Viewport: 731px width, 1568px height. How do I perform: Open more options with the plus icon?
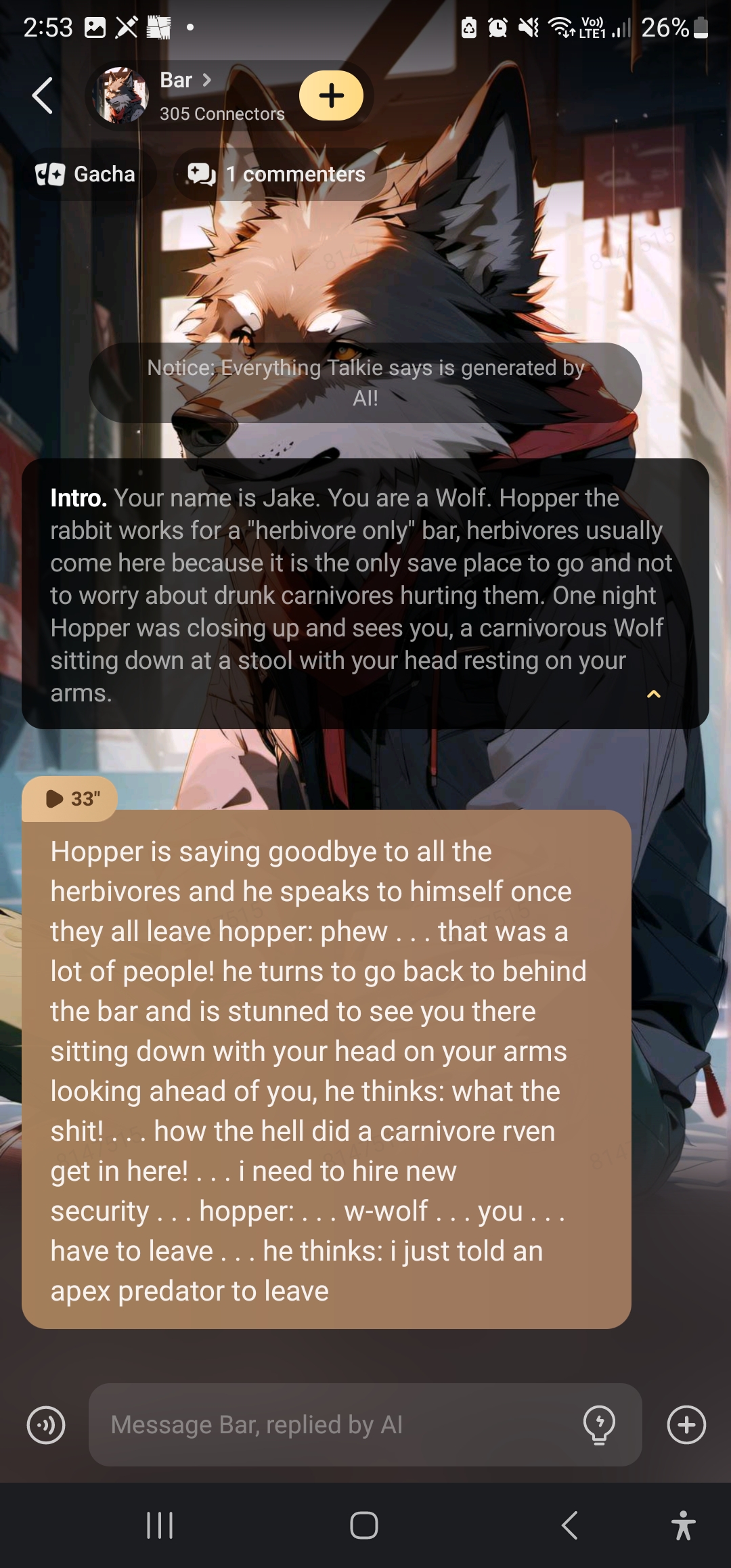click(x=686, y=1425)
